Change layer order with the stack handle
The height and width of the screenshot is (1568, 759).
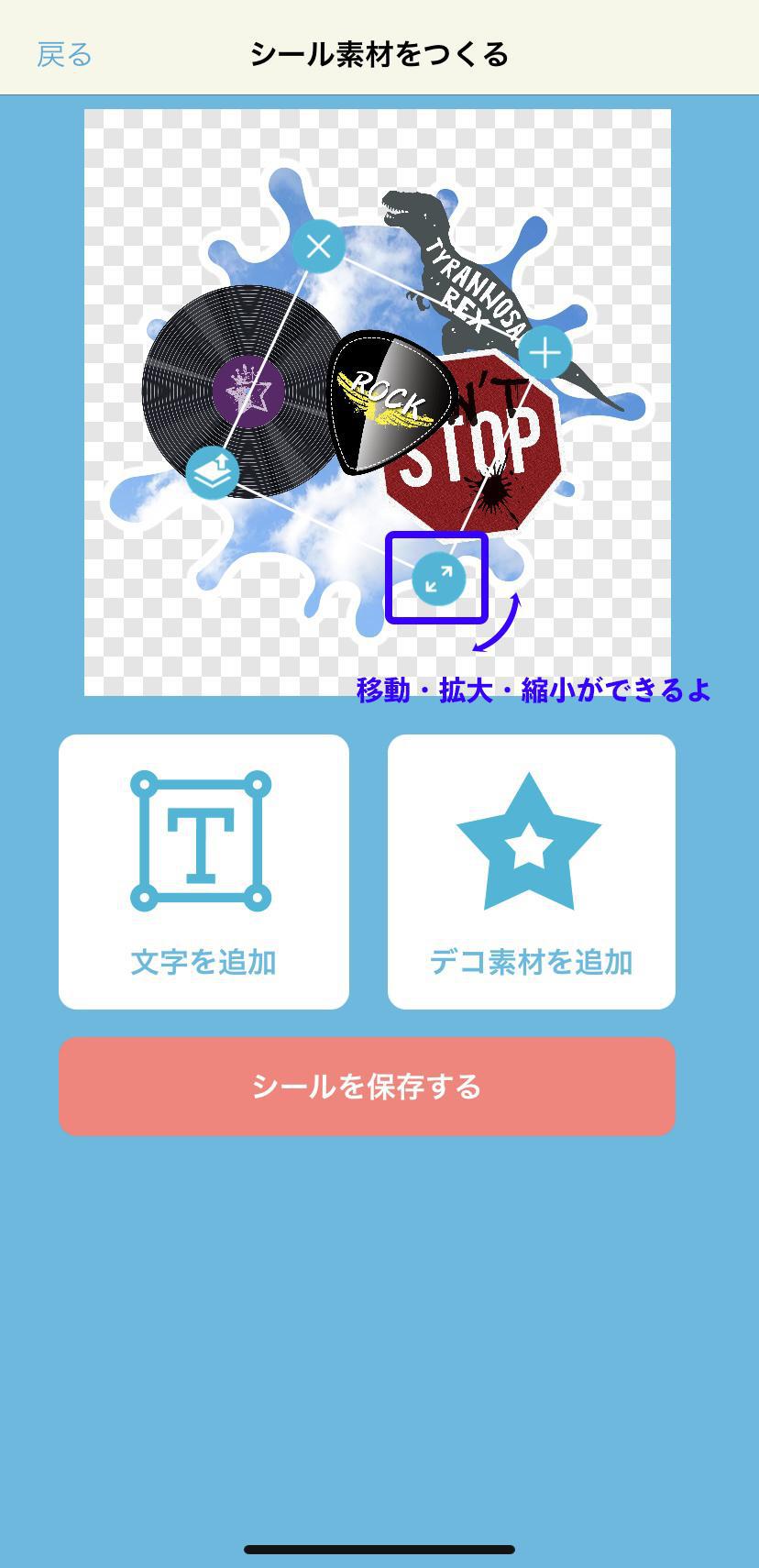coord(213,472)
